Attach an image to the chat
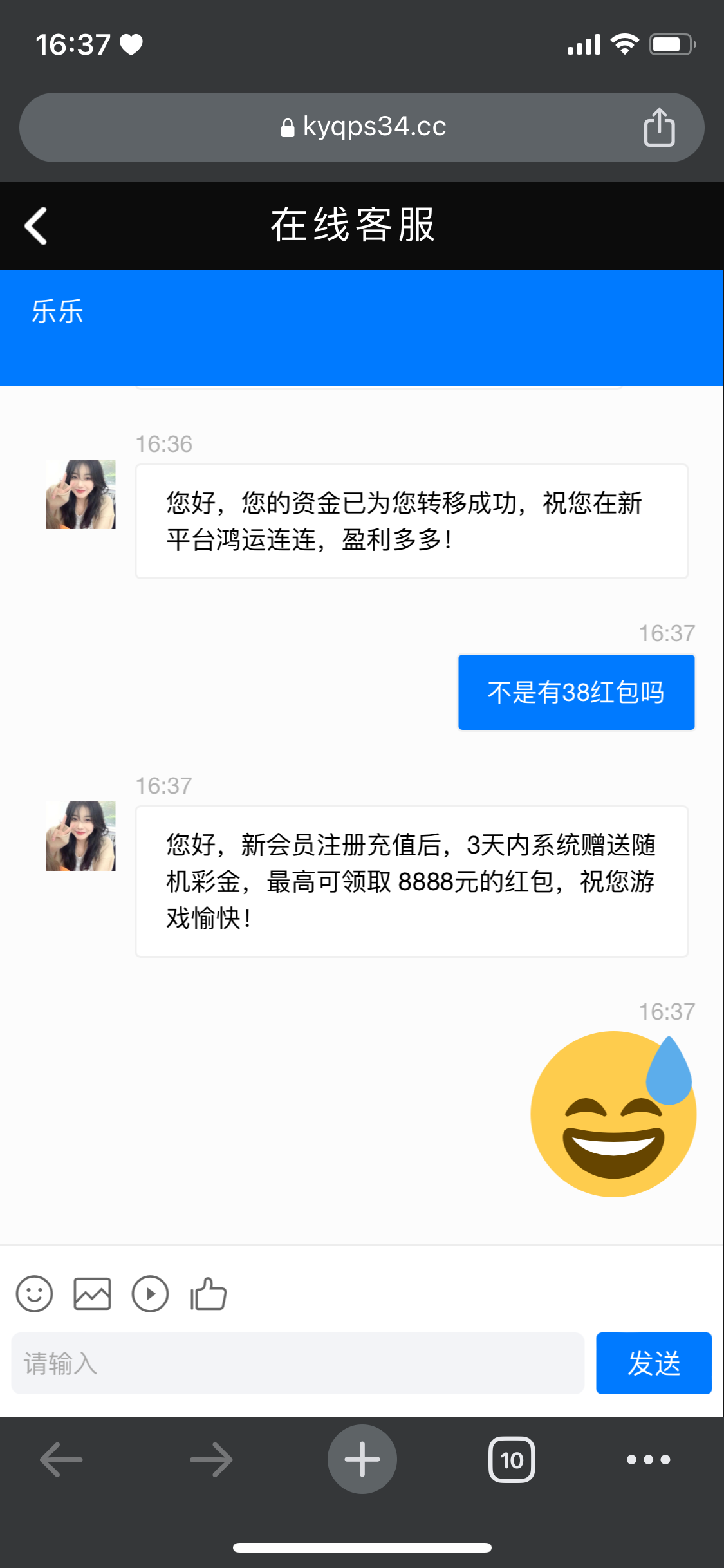The height and width of the screenshot is (1568, 724). click(92, 1294)
